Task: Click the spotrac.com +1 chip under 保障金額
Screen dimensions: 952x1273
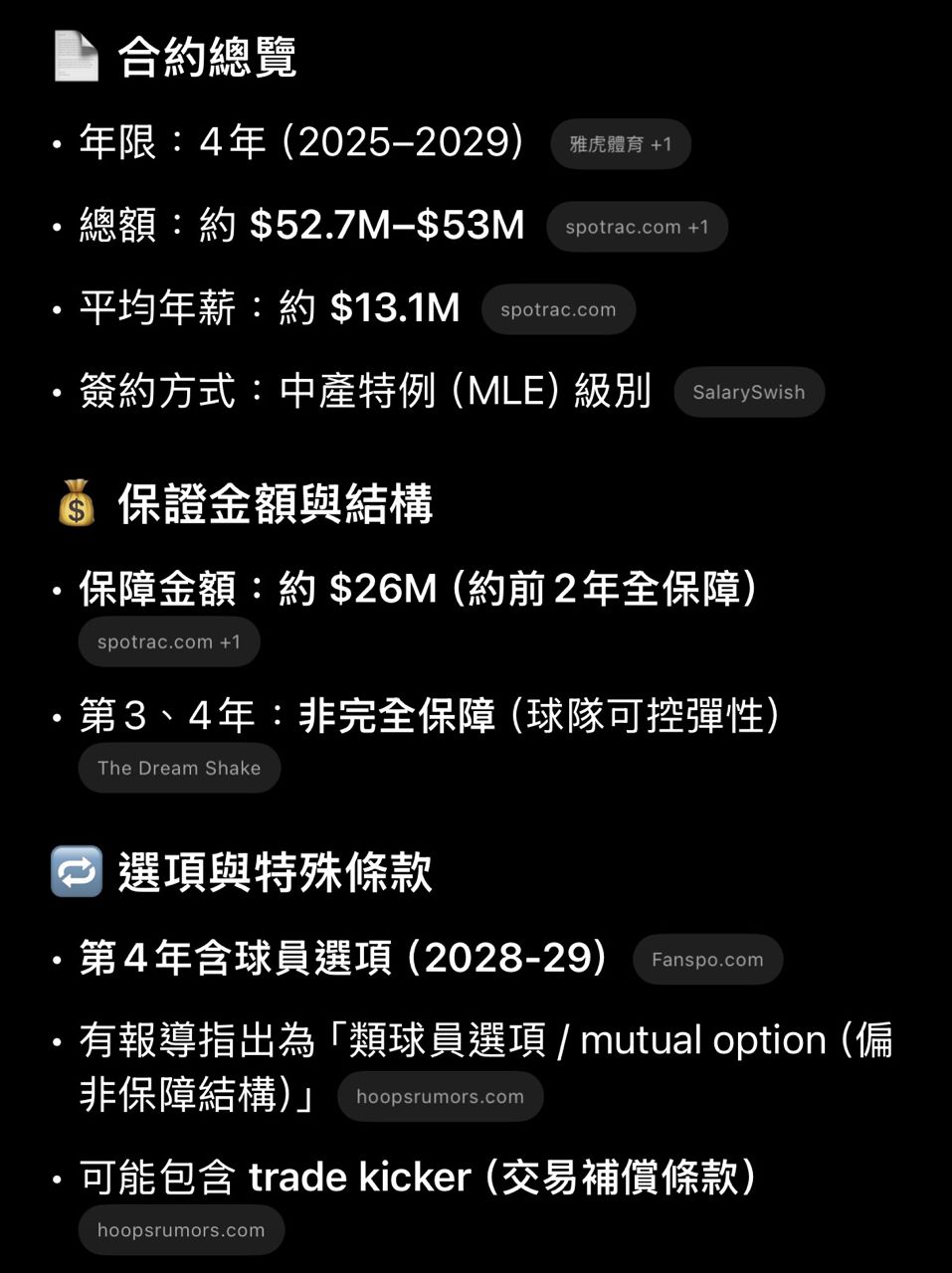Action: (168, 641)
